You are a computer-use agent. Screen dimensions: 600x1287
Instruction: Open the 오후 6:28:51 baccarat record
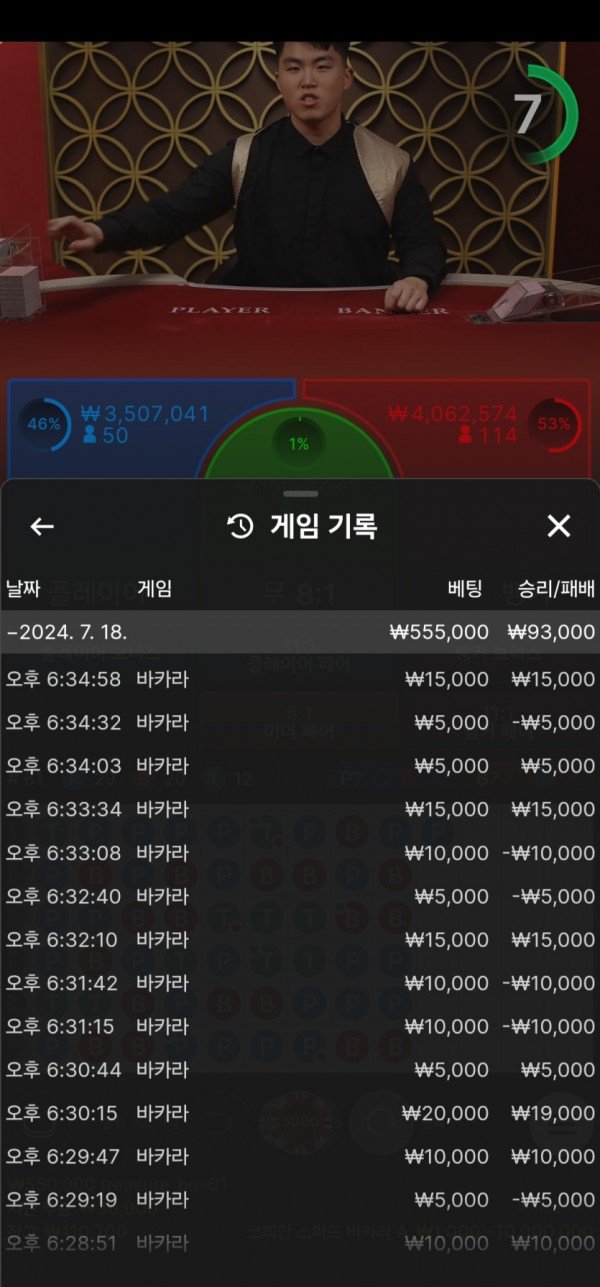(x=300, y=1243)
